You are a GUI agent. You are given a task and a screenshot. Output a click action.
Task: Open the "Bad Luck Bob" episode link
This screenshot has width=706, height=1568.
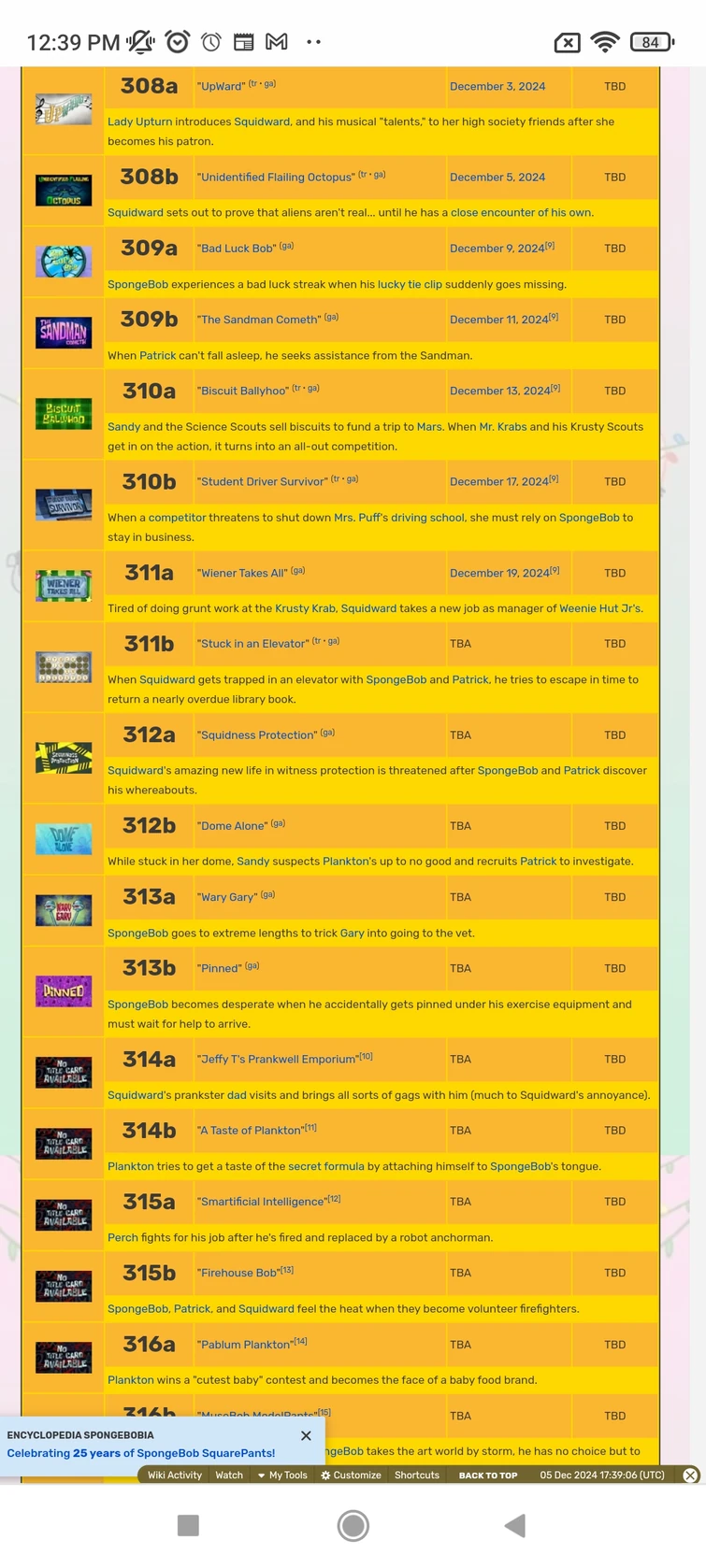point(237,249)
